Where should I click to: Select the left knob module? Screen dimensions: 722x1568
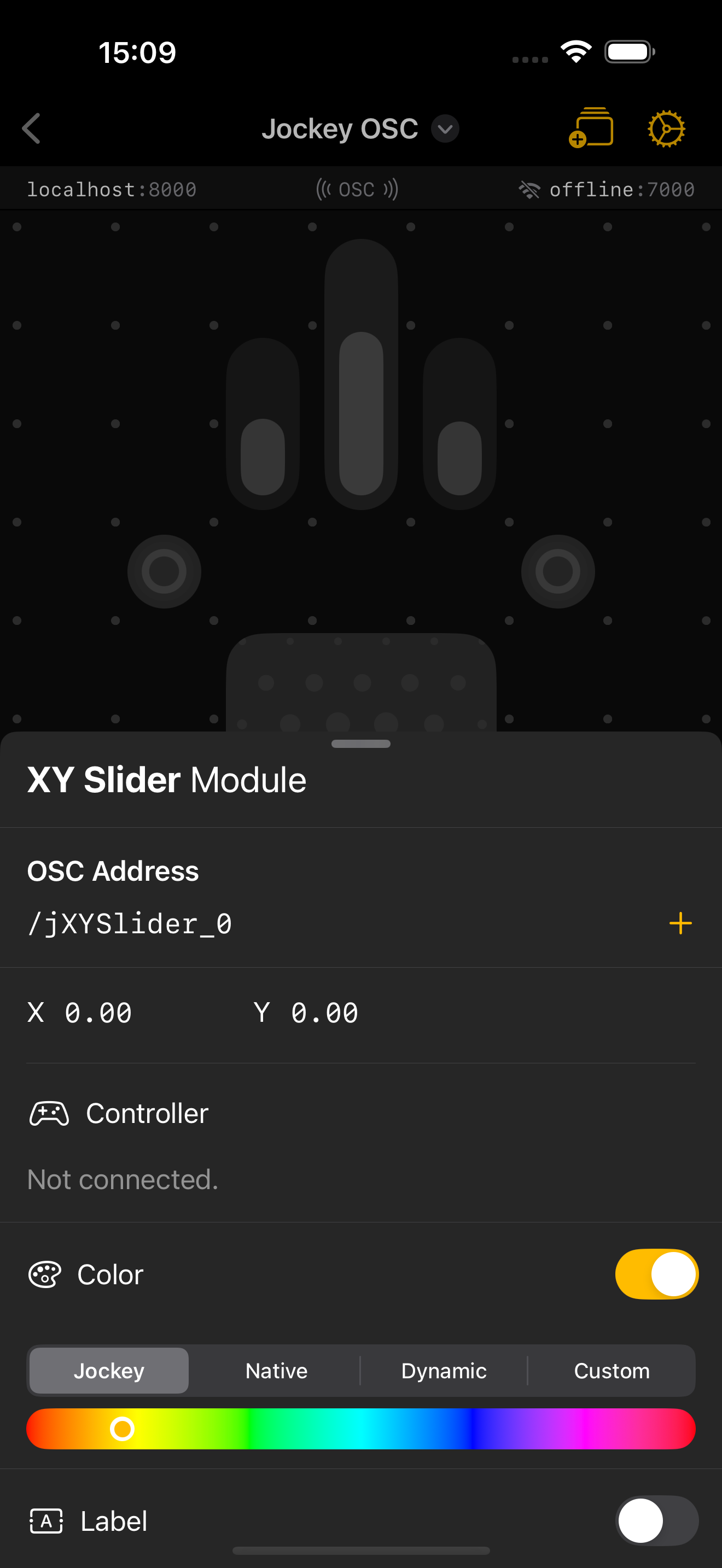point(165,571)
